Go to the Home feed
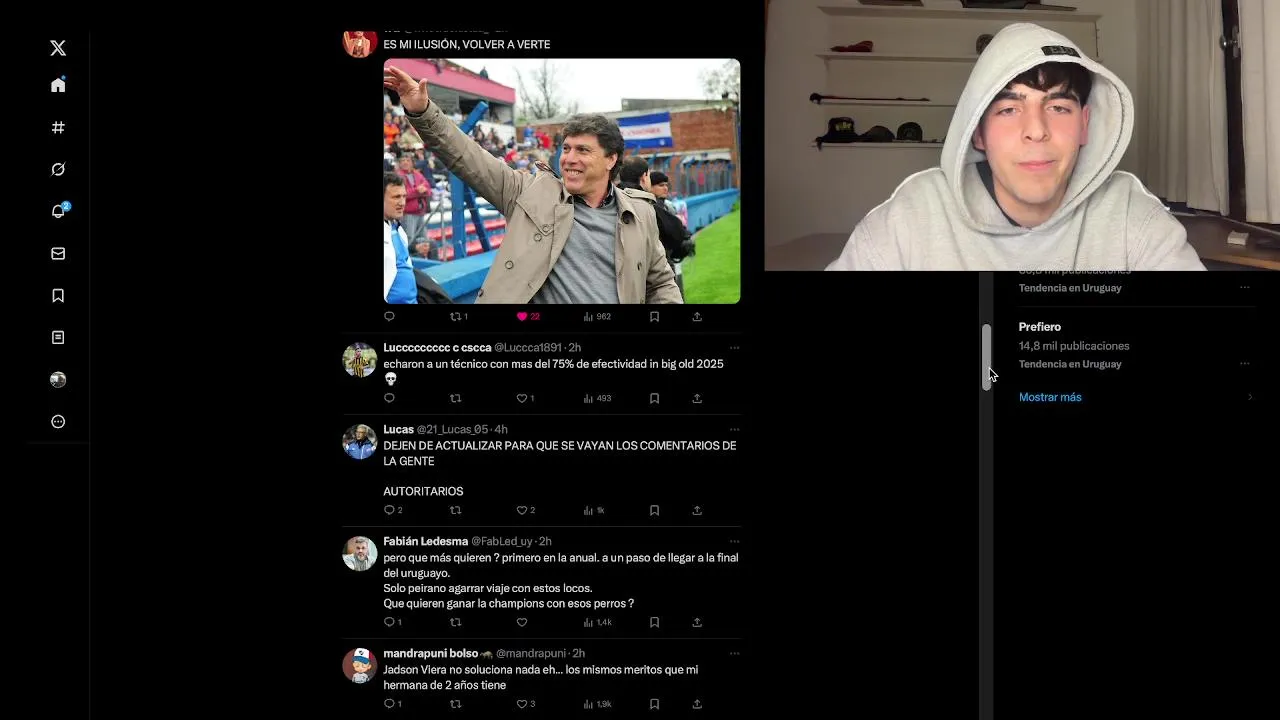The height and width of the screenshot is (720, 1280). pos(58,86)
